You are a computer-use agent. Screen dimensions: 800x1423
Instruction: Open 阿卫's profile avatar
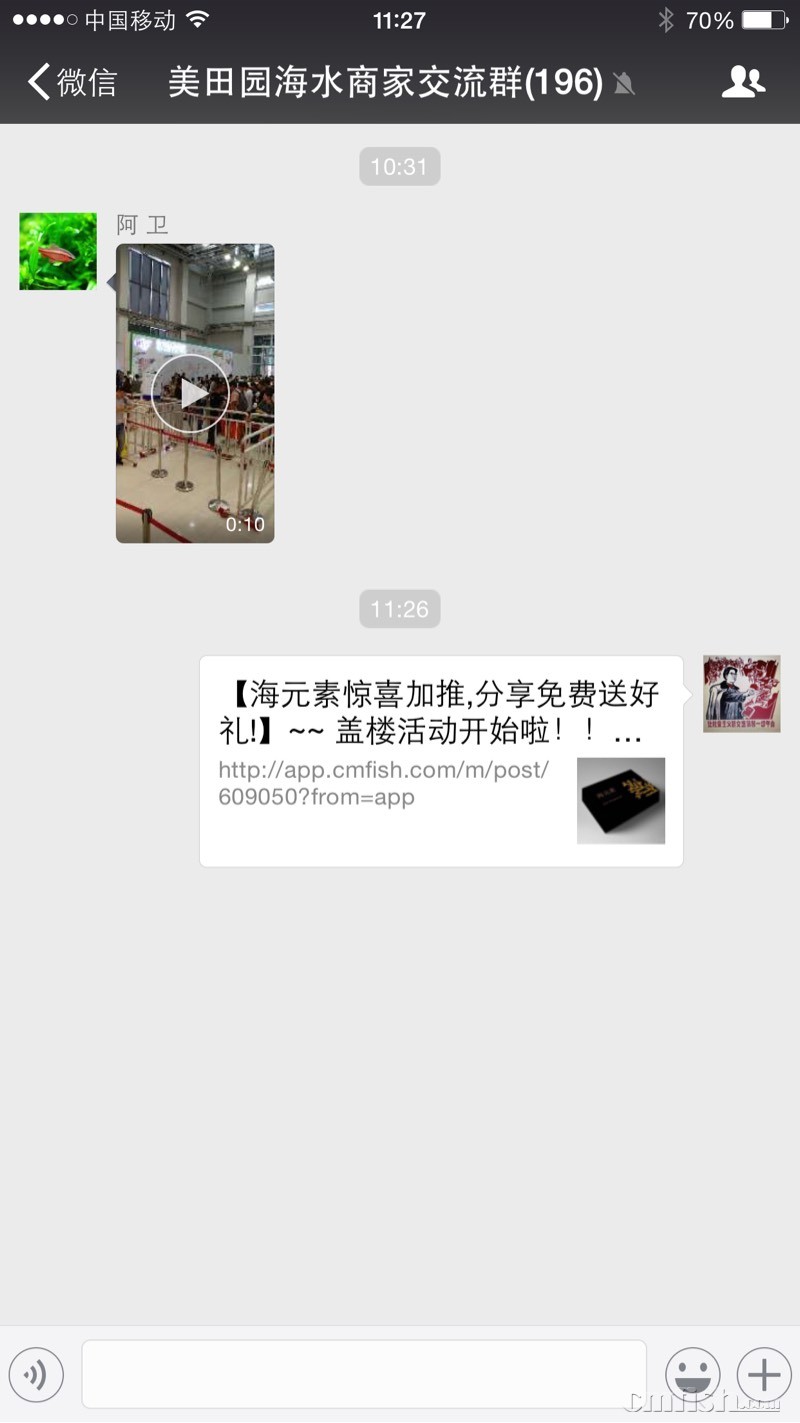(58, 251)
